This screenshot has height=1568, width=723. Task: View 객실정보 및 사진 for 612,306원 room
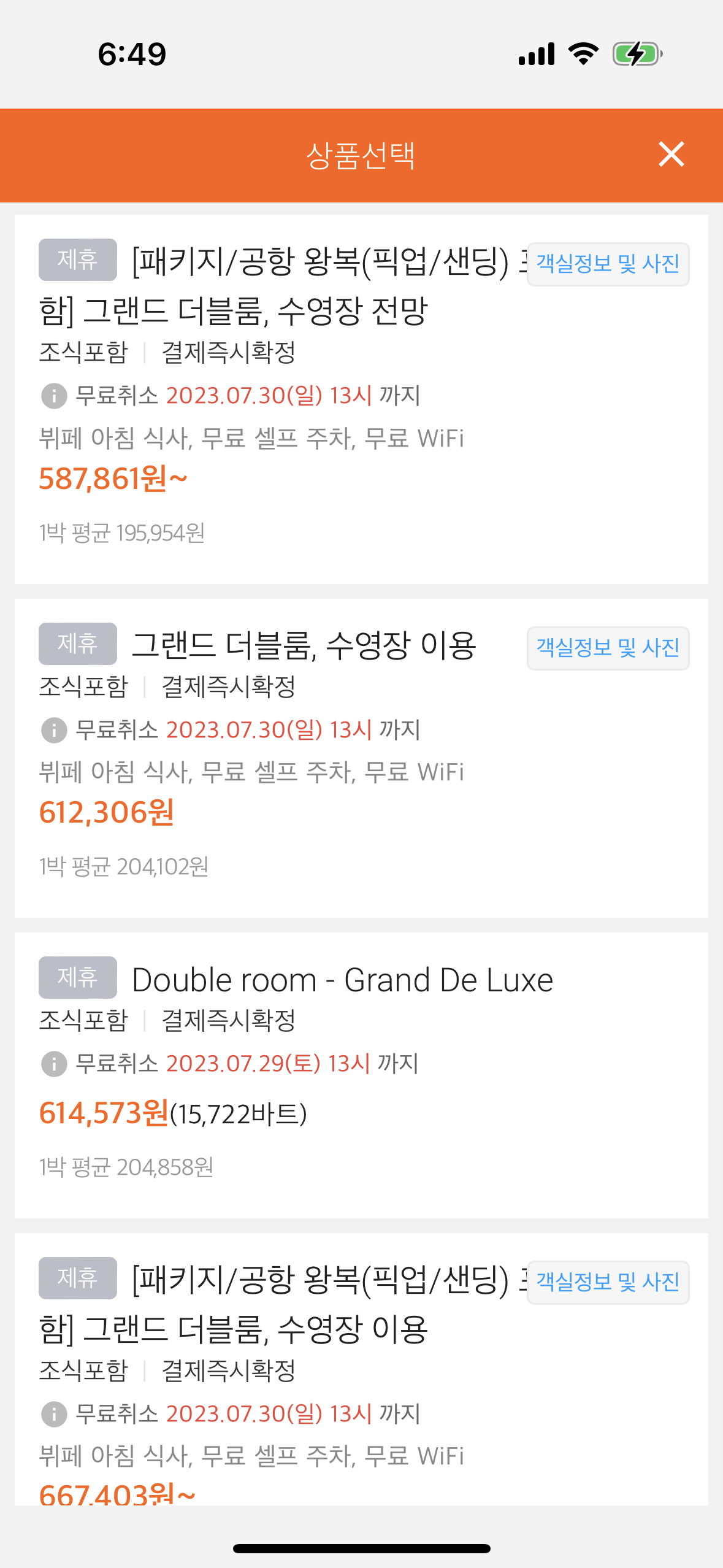608,648
